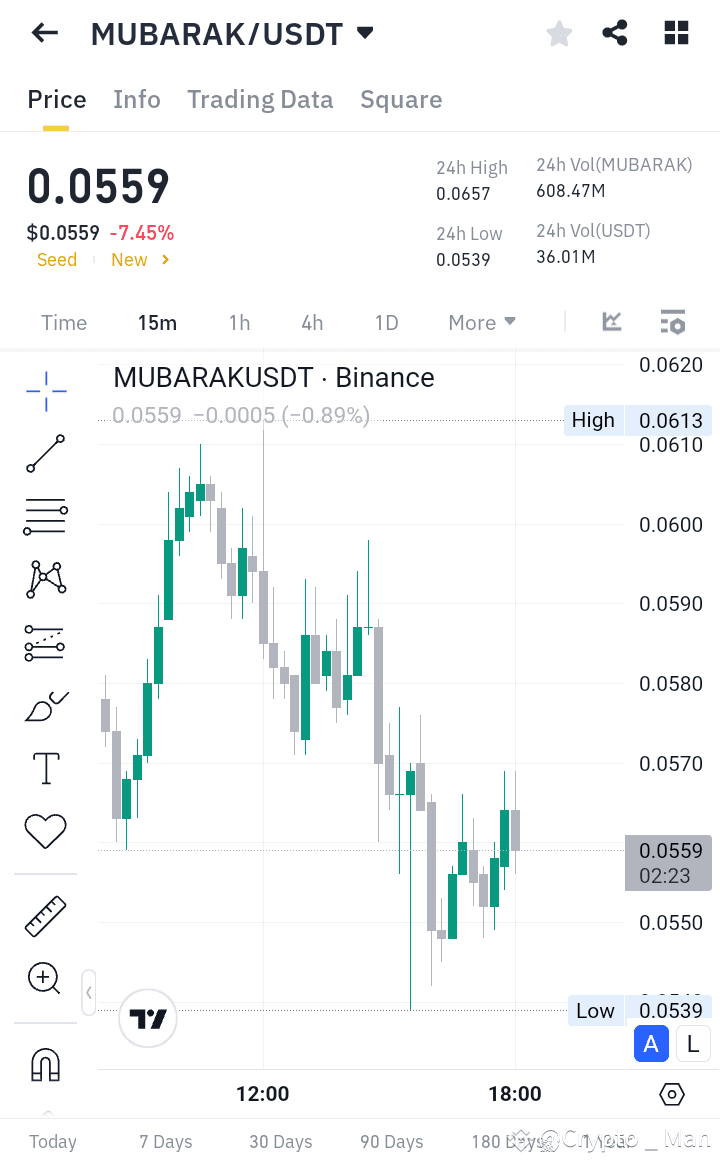Add MUBARAK/USDT to favorites via star icon

coord(559,33)
